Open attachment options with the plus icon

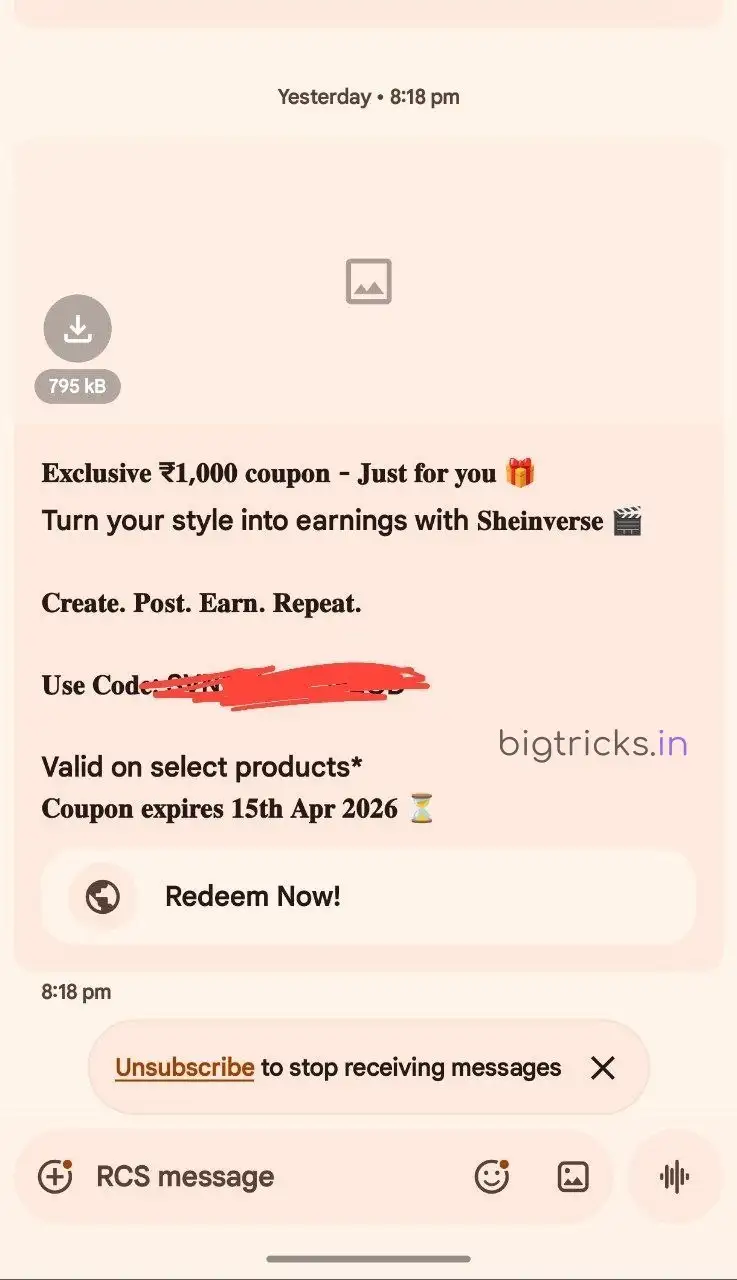(x=54, y=1176)
